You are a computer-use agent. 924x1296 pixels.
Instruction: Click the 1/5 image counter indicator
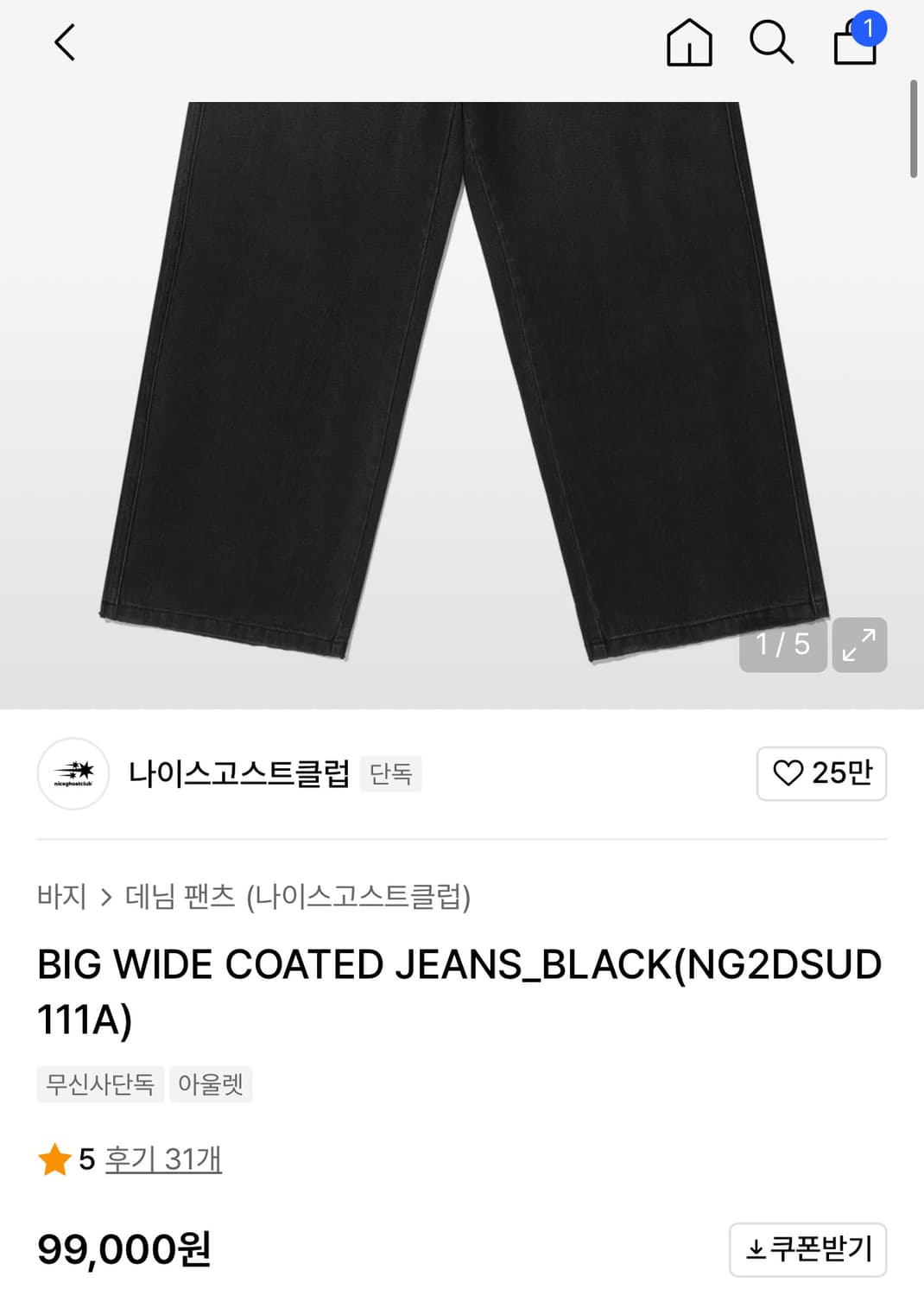782,643
